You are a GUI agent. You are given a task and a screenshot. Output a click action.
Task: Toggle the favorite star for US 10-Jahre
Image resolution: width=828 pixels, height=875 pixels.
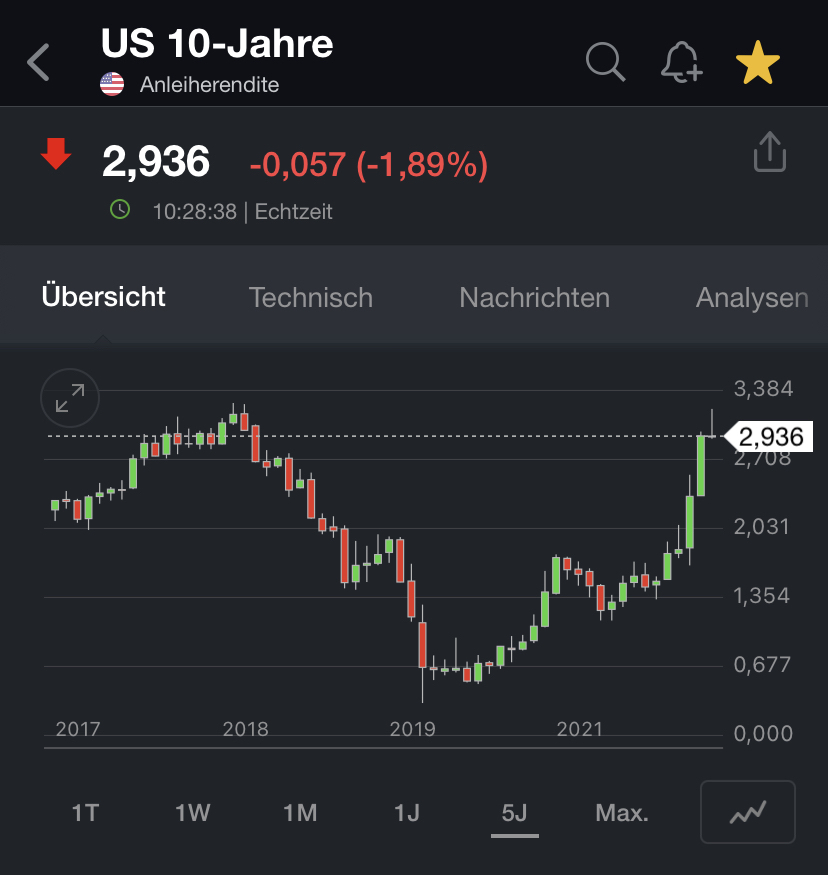point(758,63)
